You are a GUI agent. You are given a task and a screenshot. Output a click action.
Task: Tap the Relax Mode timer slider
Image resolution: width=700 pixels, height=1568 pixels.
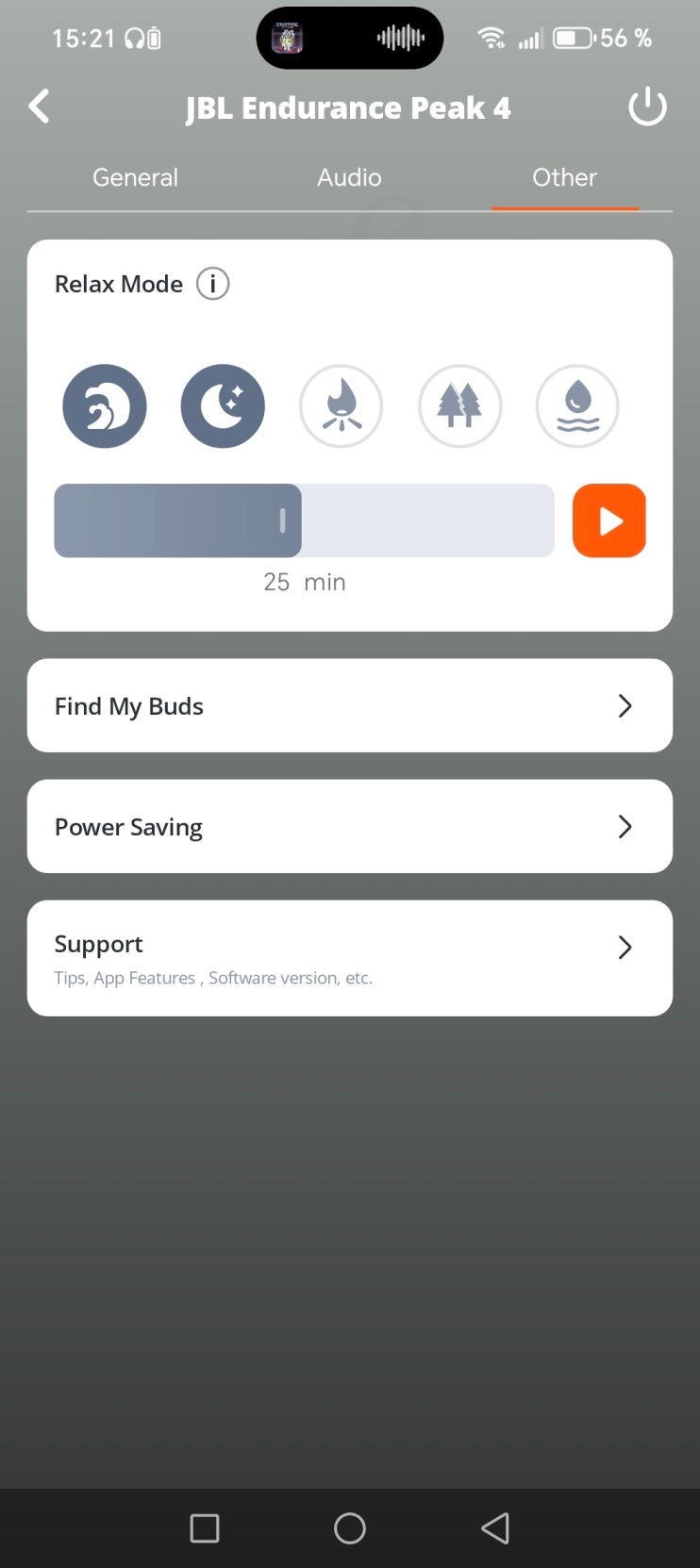(x=304, y=520)
